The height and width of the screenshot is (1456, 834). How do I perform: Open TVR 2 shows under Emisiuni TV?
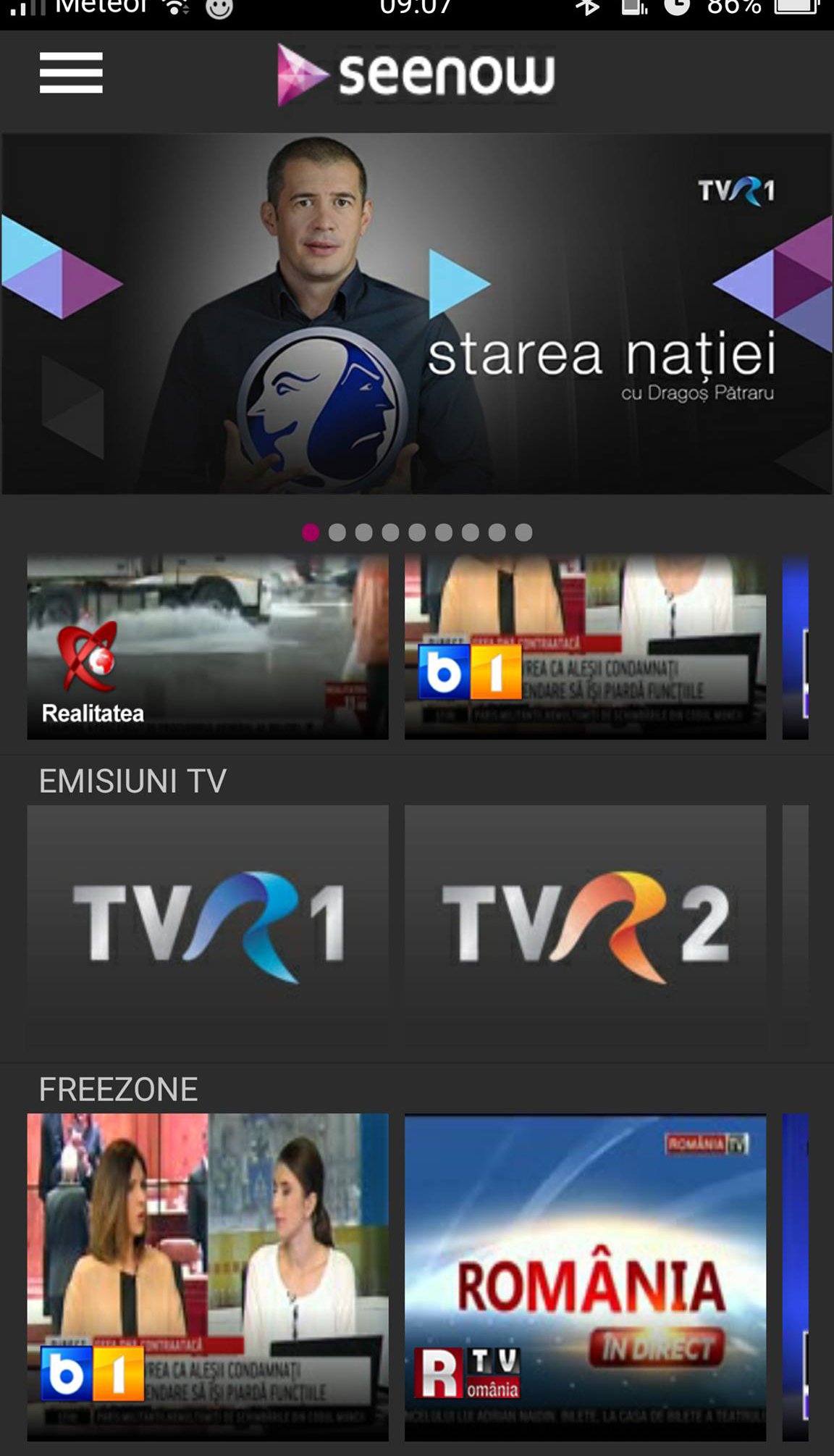pyautogui.click(x=585, y=926)
